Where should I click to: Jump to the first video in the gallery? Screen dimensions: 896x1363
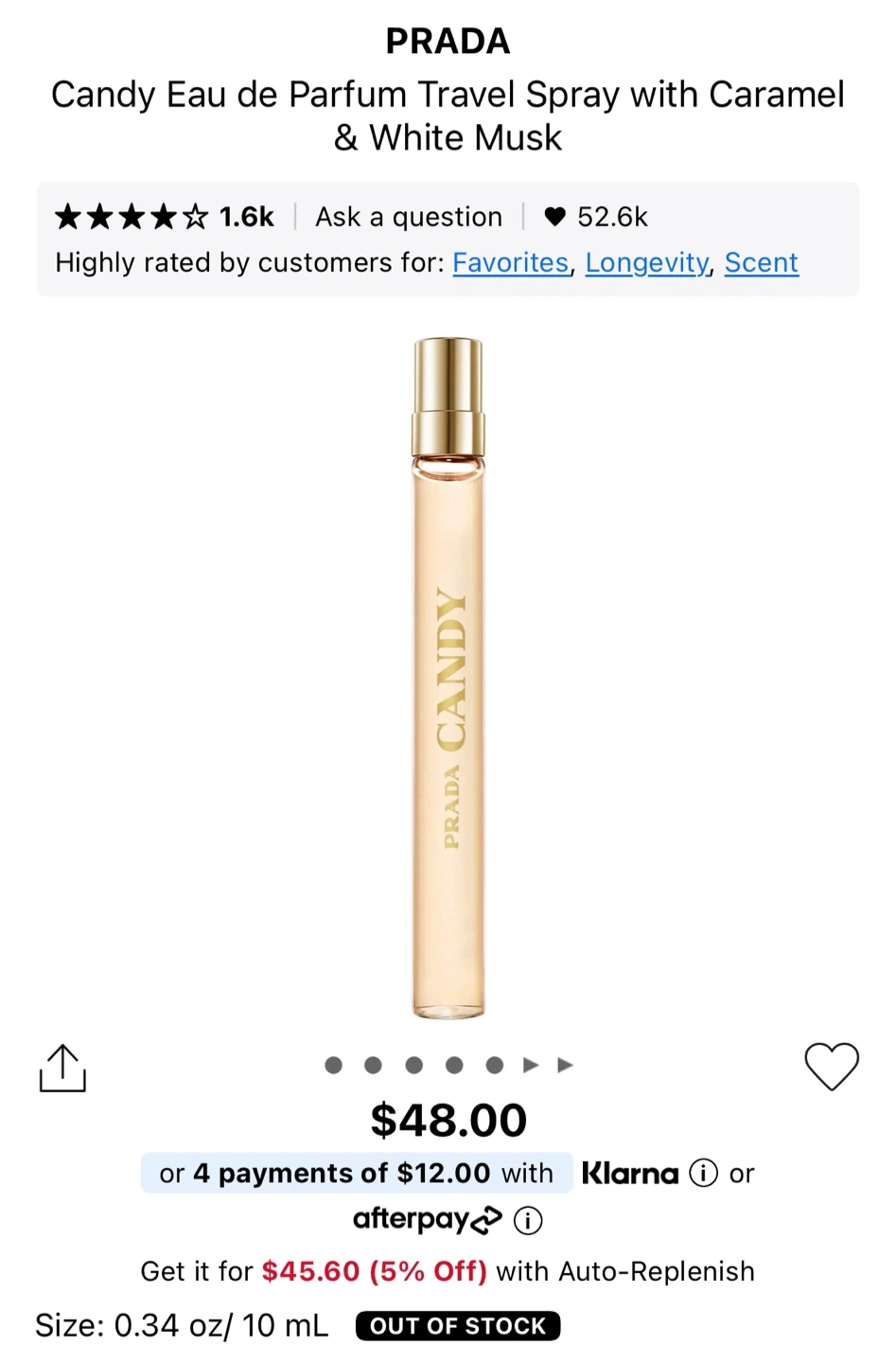531,1065
